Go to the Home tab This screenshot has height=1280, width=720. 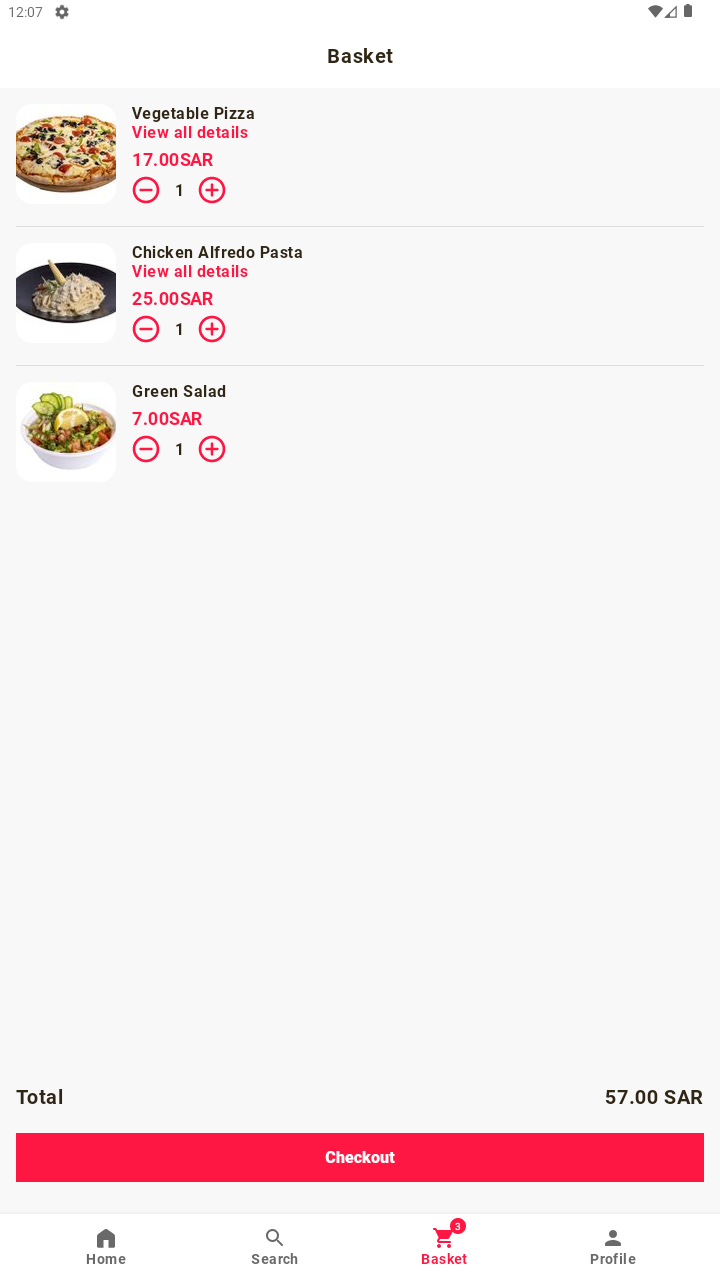click(106, 1247)
